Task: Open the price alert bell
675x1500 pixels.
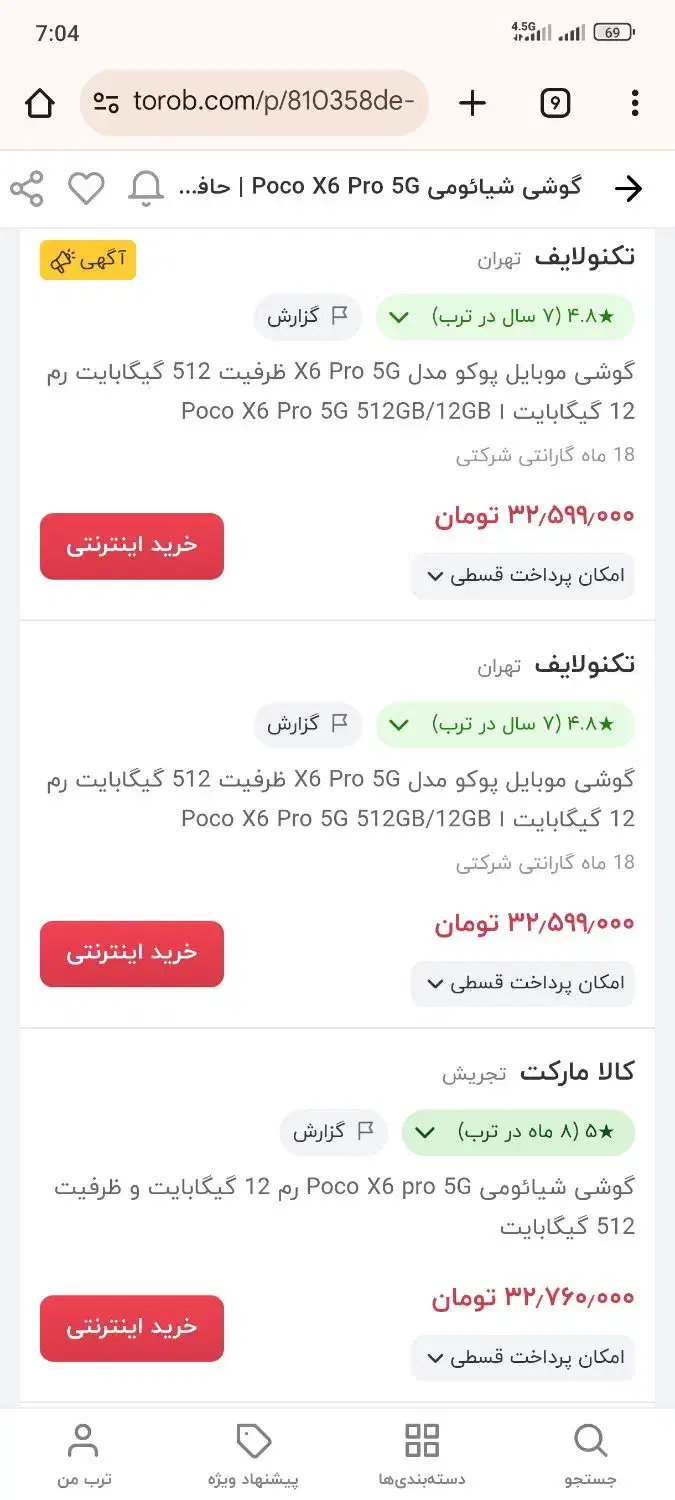Action: [146, 188]
